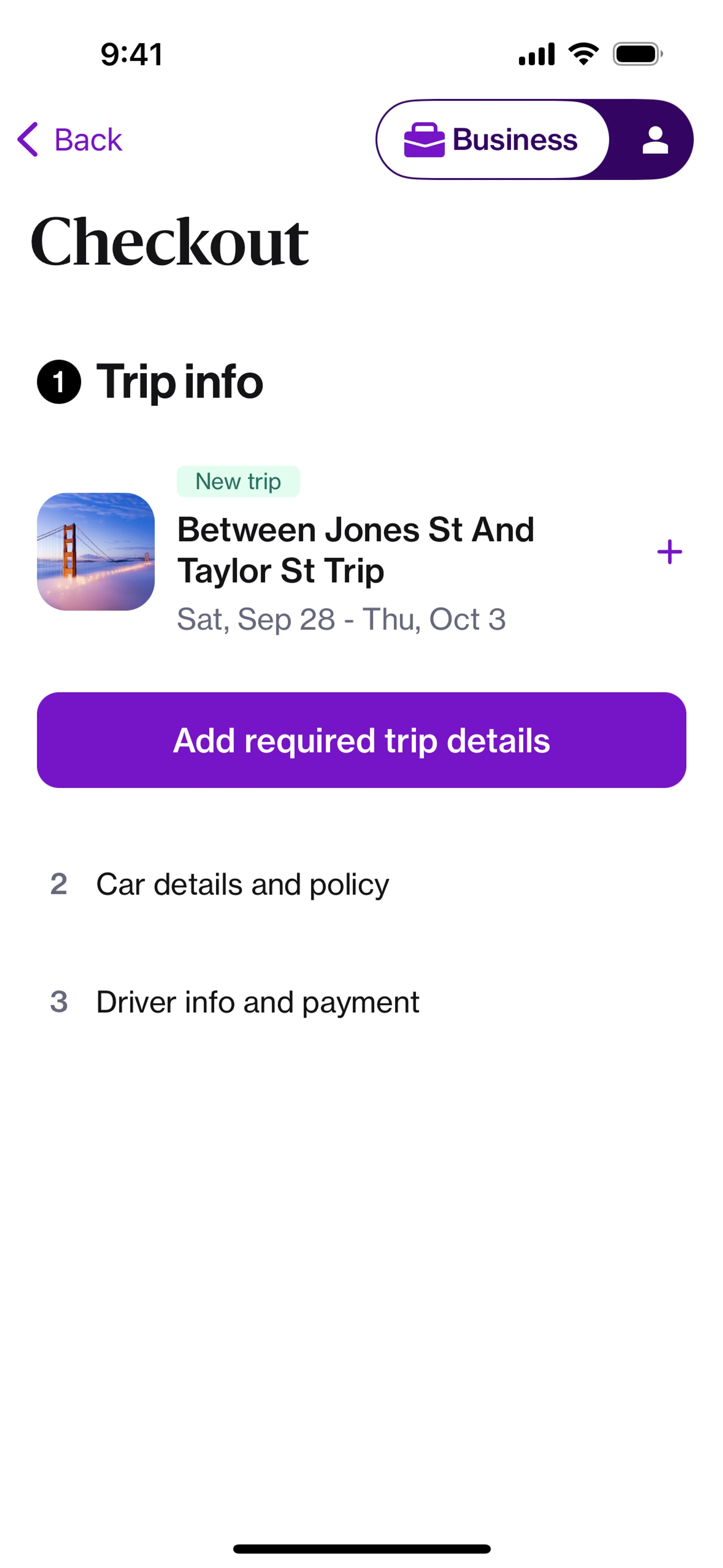Image resolution: width=723 pixels, height=1568 pixels.
Task: Expand Car details and policy step
Action: (242, 884)
